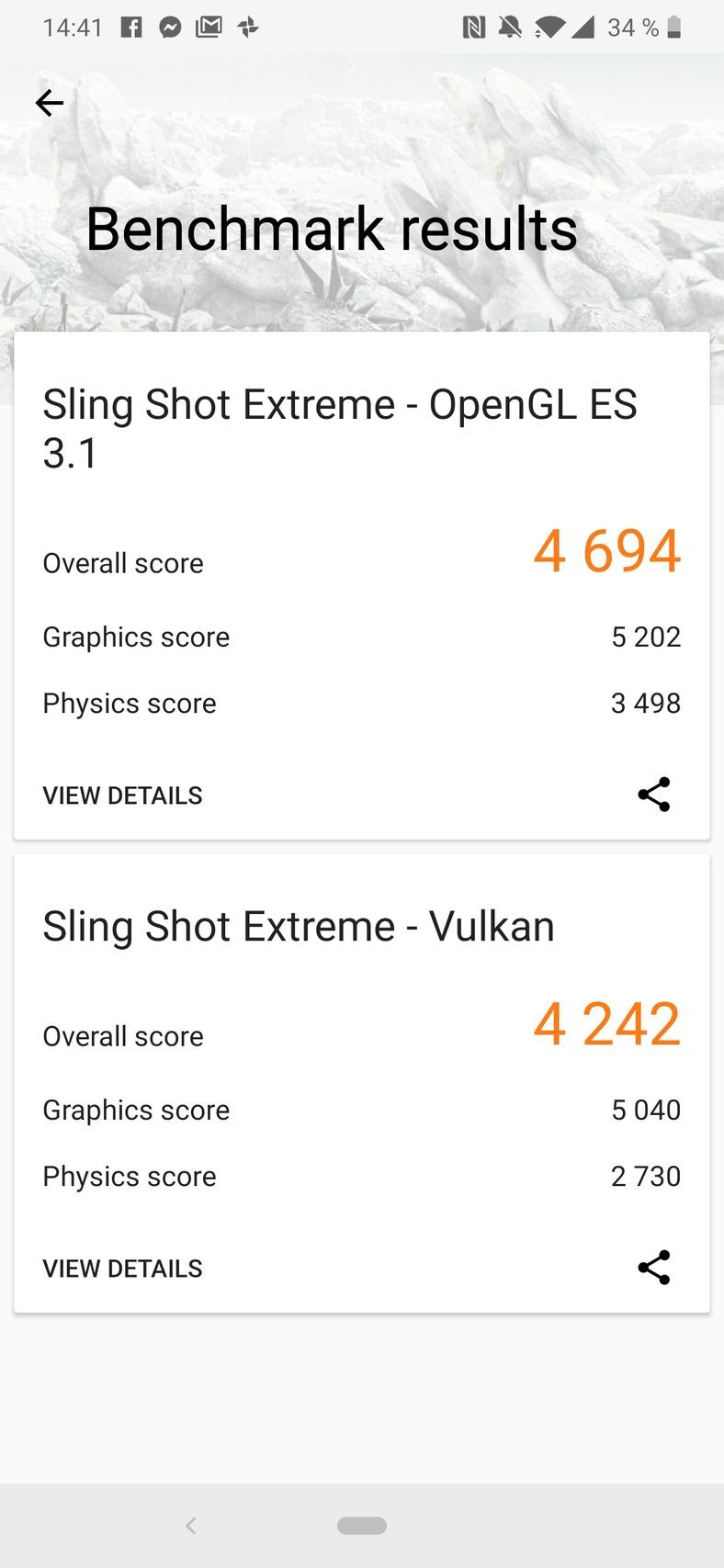Viewport: 724px width, 1568px height.
Task: Tap the cellular signal strength icon
Action: coord(583,27)
